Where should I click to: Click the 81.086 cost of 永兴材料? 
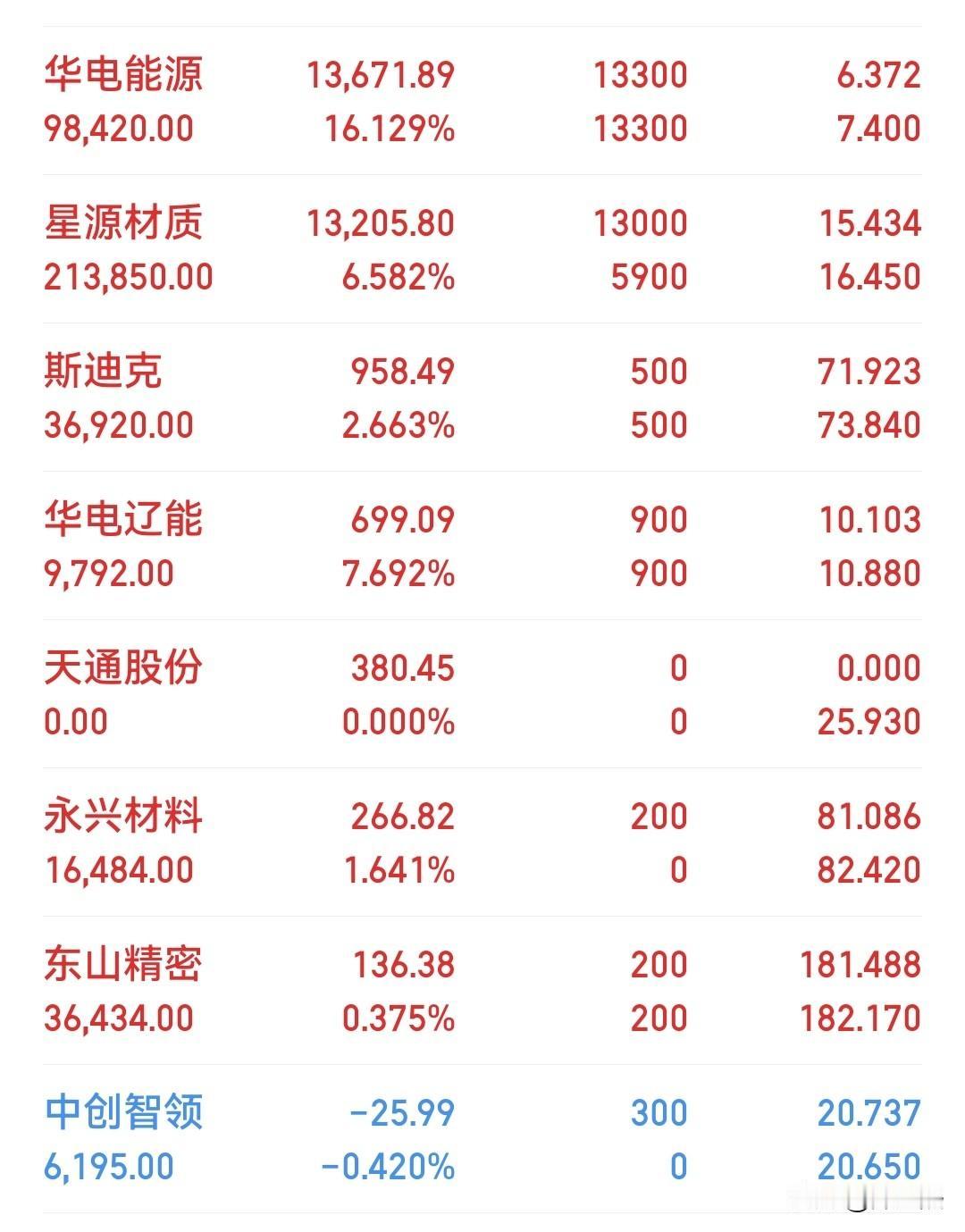coord(868,816)
